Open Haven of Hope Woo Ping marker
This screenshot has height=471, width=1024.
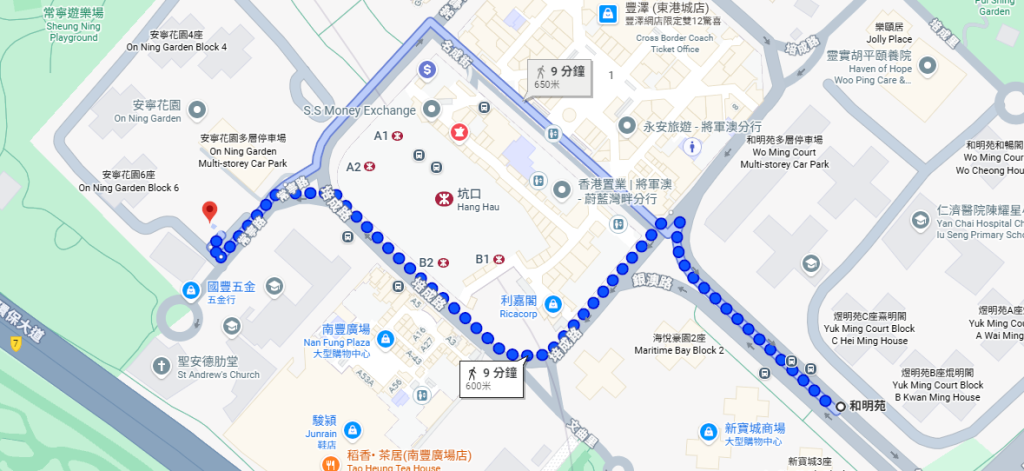pyautogui.click(x=928, y=65)
